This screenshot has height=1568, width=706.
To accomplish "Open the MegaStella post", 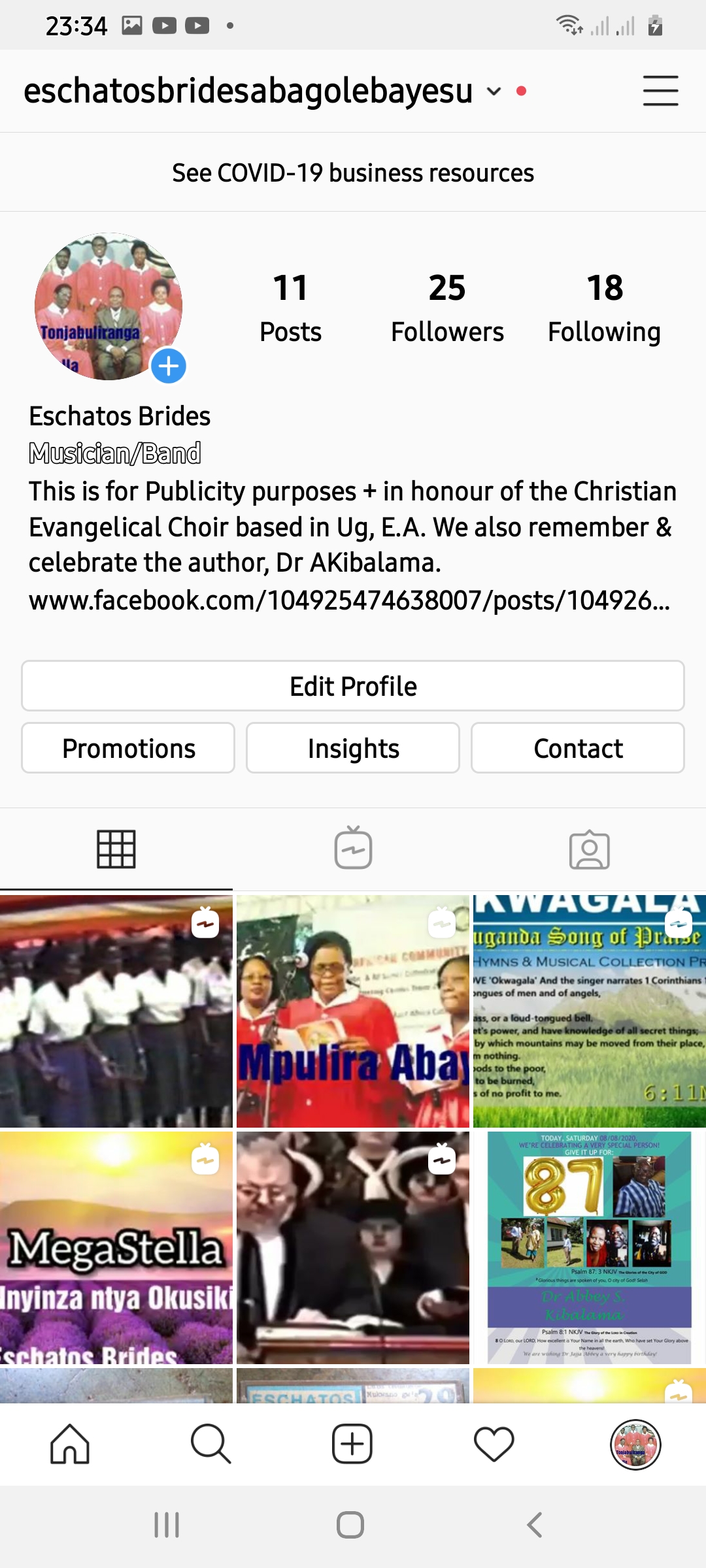I will pyautogui.click(x=116, y=1248).
